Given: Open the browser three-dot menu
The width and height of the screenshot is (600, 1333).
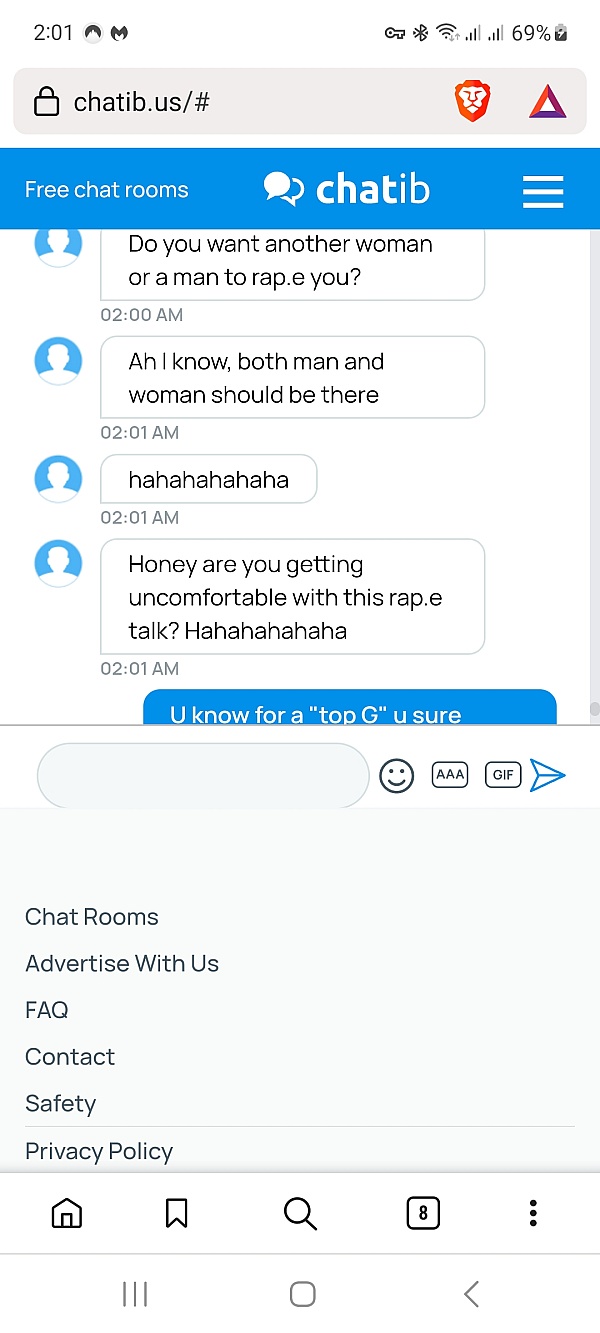Looking at the screenshot, I should [533, 1213].
